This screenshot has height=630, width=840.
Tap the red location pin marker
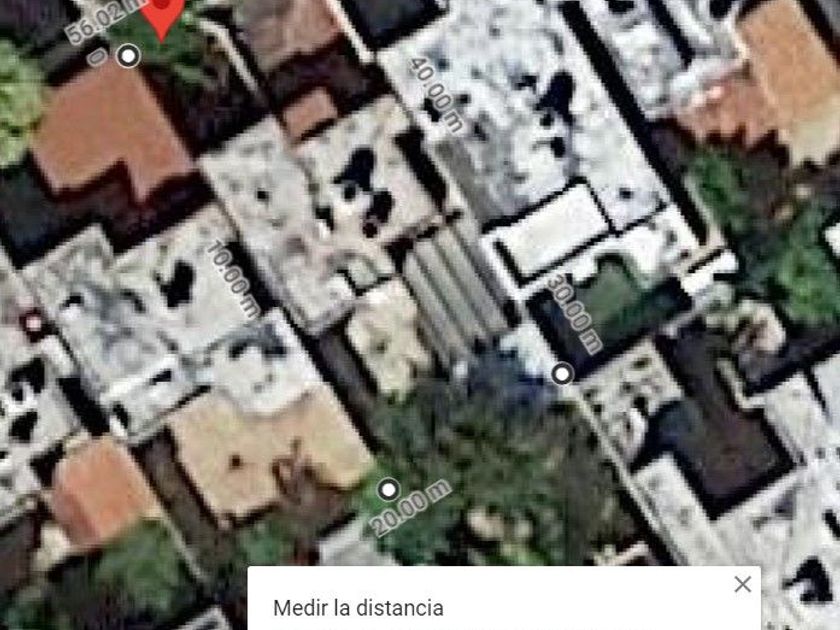tap(162, 18)
